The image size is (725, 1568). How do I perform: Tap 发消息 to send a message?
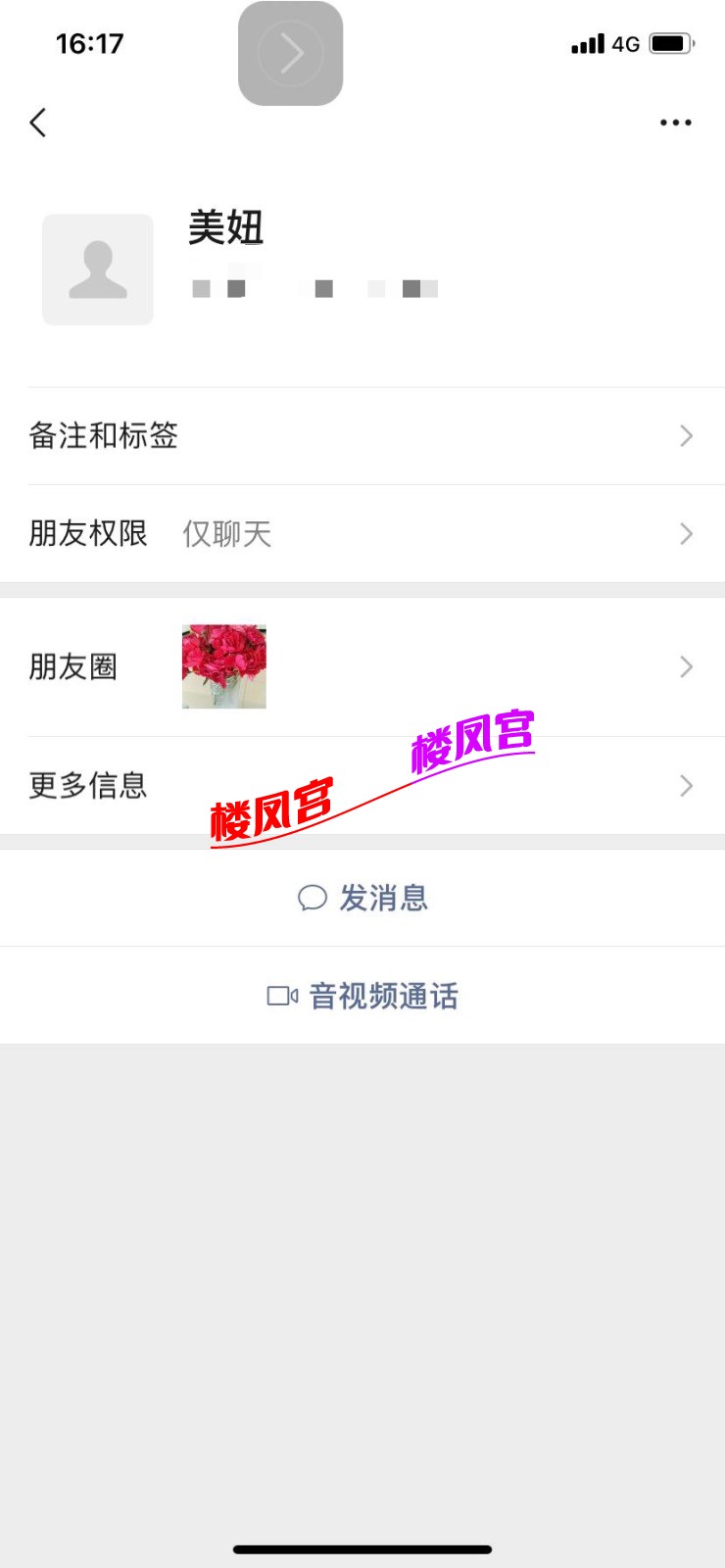362,898
